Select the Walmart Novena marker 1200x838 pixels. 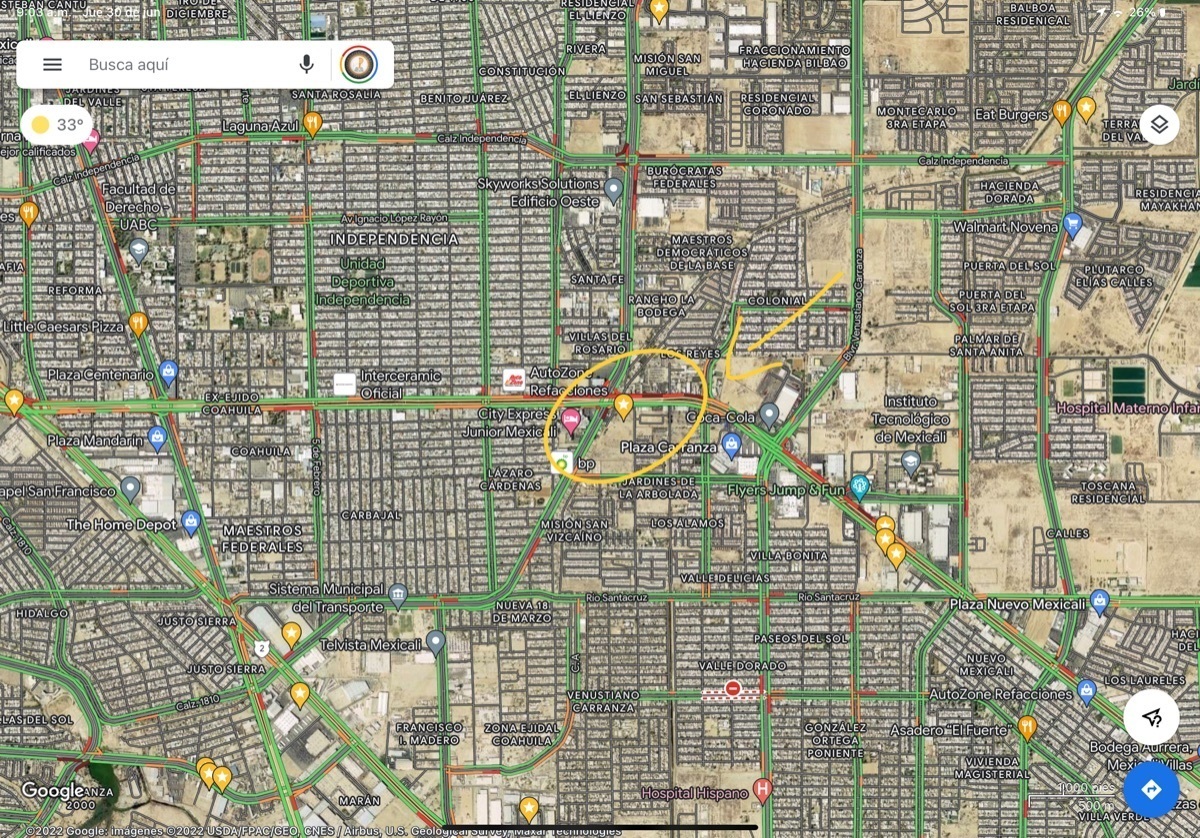[x=1073, y=224]
